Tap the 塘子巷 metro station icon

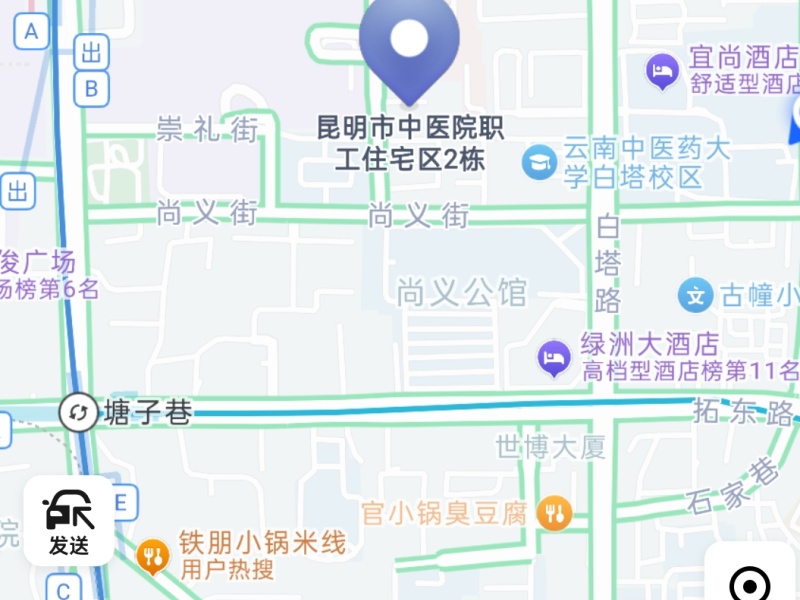[77, 412]
